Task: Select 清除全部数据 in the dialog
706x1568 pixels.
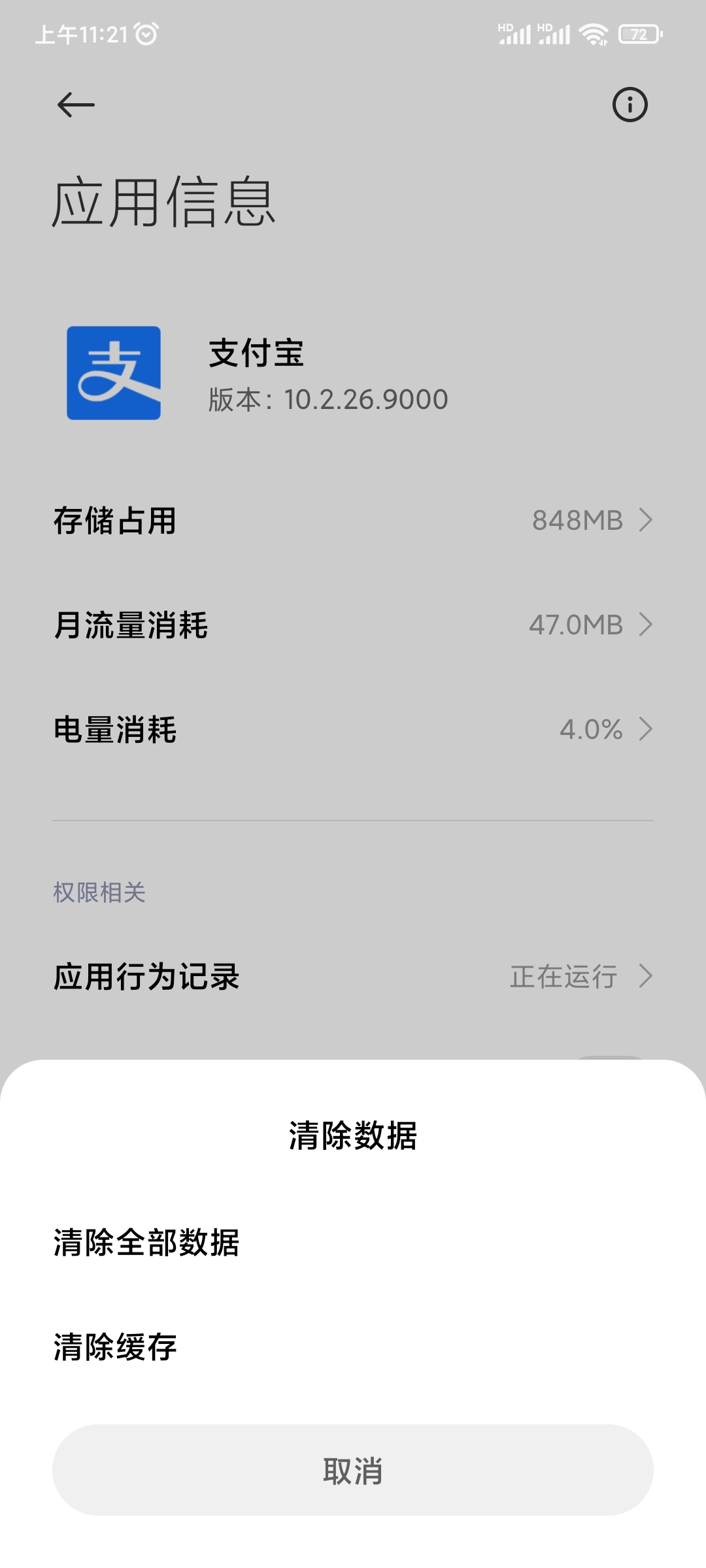Action: click(147, 1244)
